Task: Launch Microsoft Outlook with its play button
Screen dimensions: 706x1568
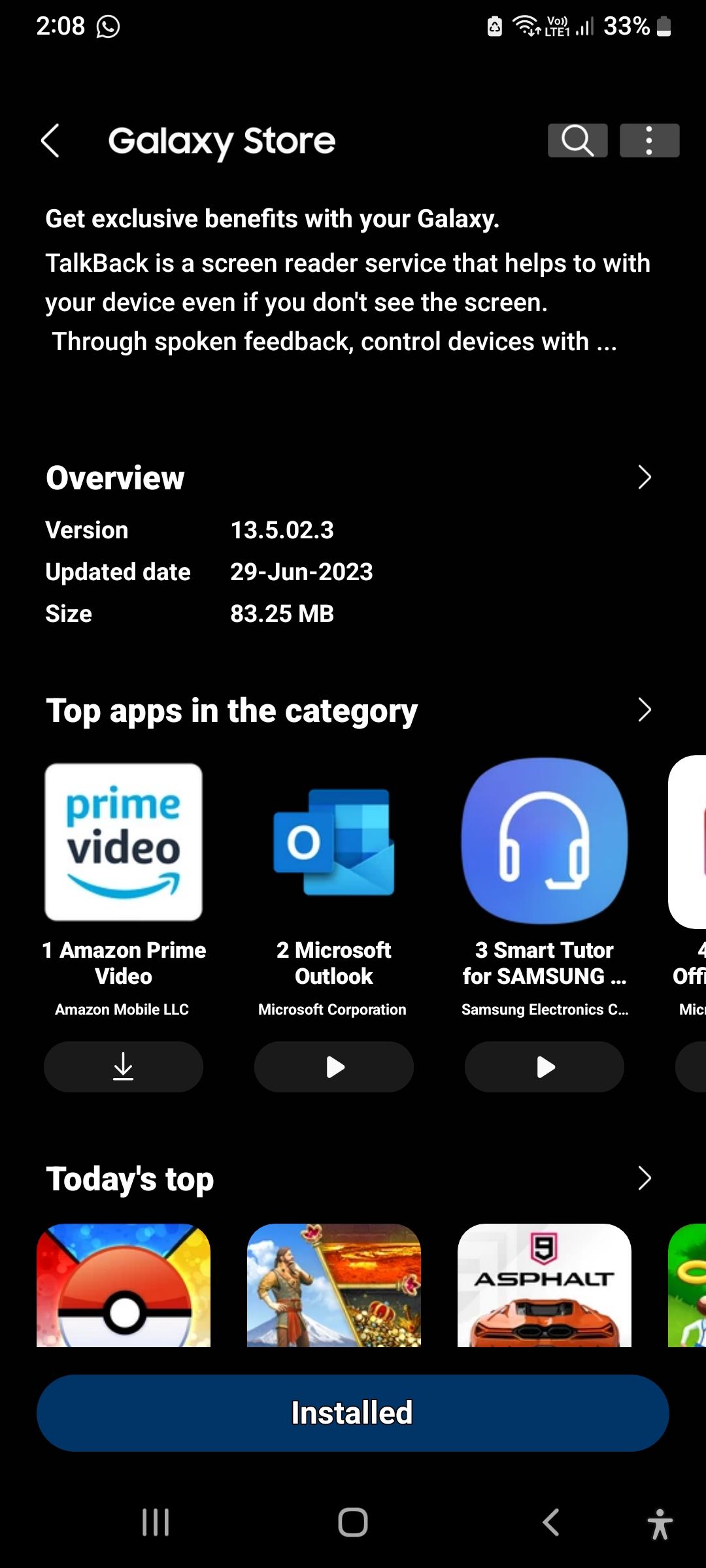Action: coord(333,1067)
